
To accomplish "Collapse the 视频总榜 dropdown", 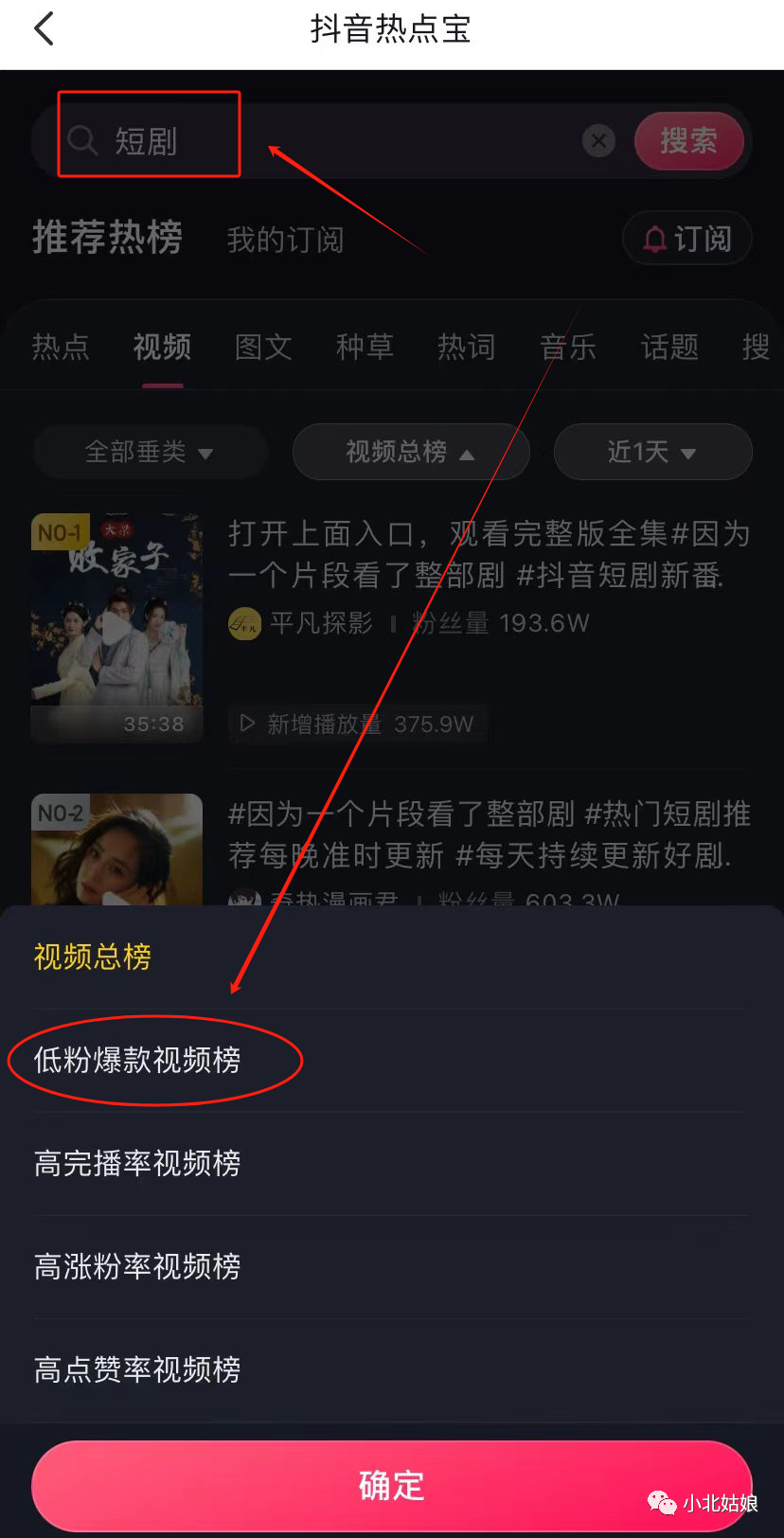I will [411, 452].
